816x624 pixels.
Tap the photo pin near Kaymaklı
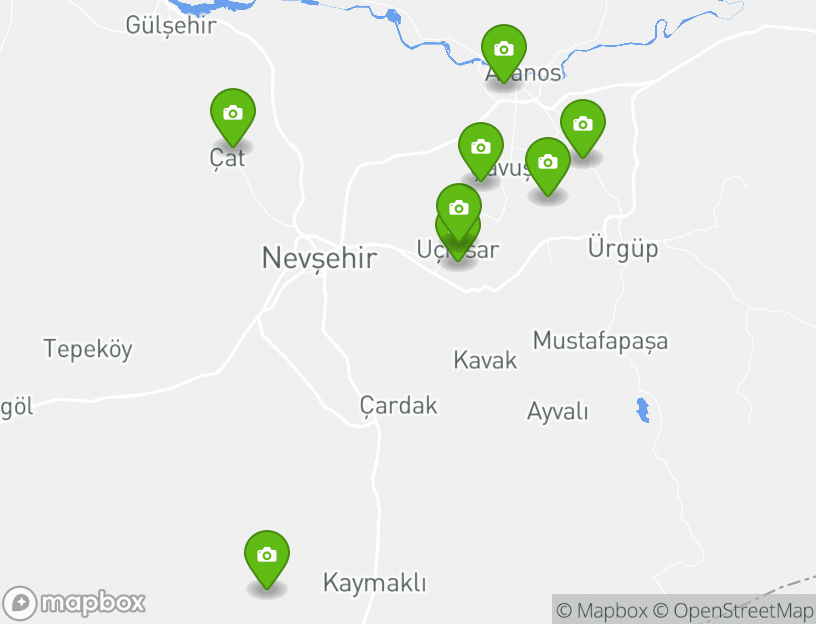coord(267,556)
